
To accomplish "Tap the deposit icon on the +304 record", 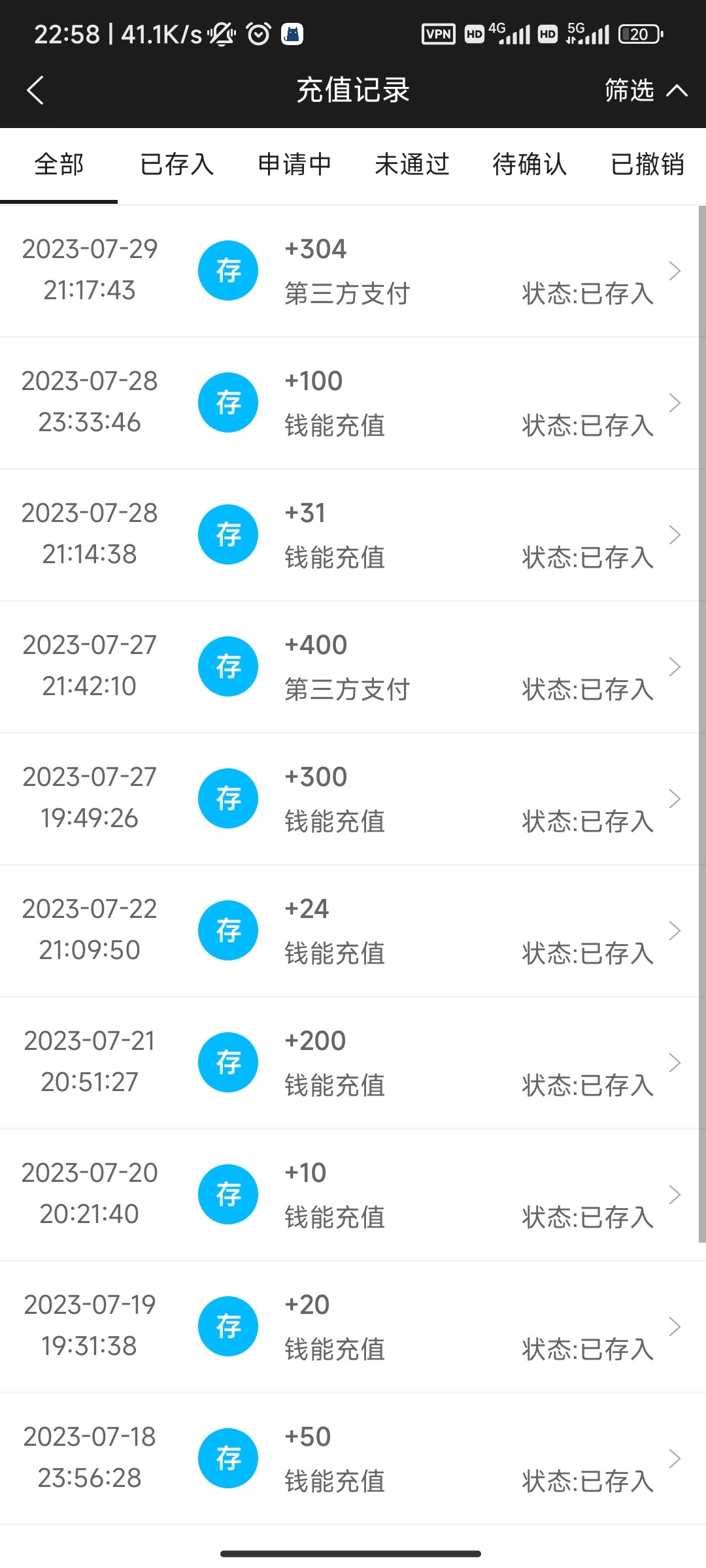I will tap(227, 270).
